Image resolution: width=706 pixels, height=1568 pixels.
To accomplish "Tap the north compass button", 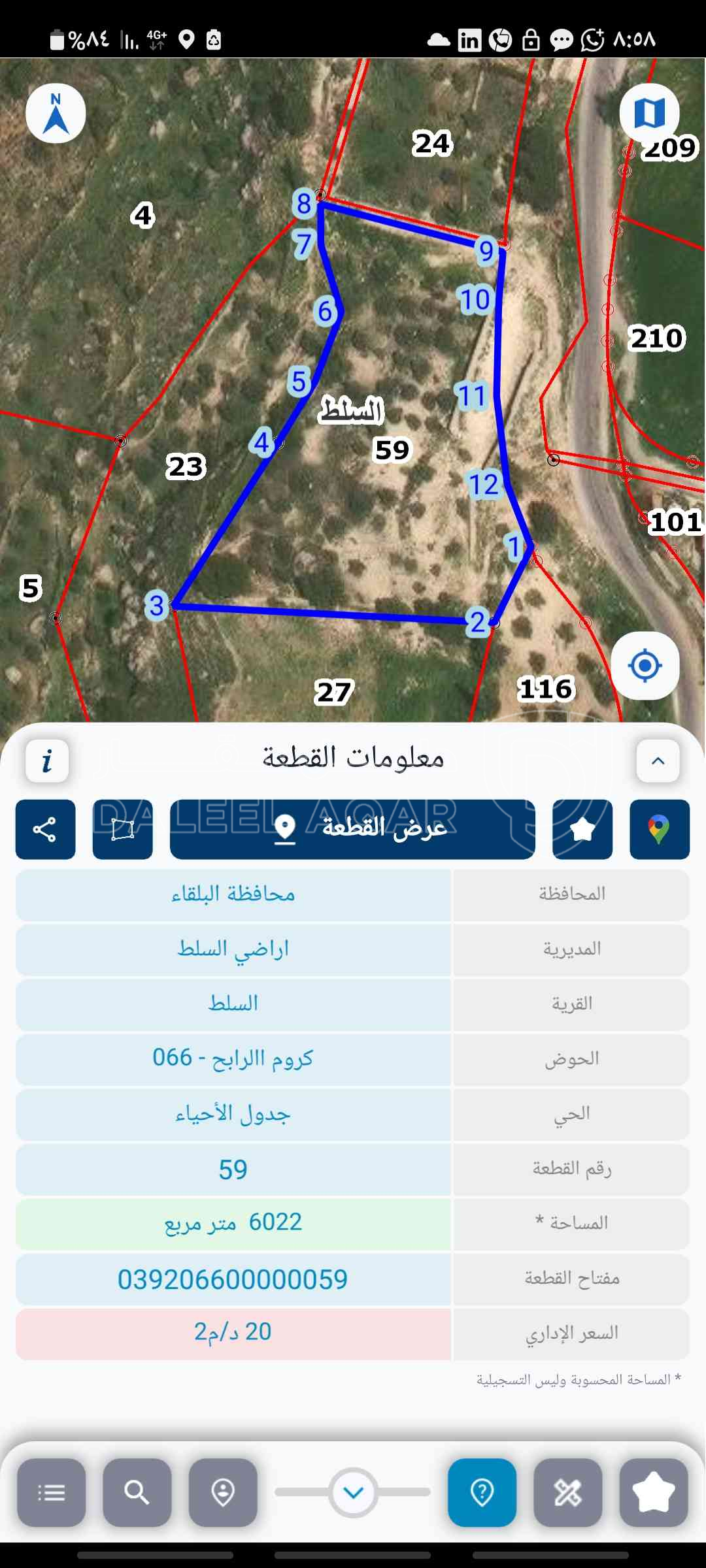I will [x=56, y=113].
